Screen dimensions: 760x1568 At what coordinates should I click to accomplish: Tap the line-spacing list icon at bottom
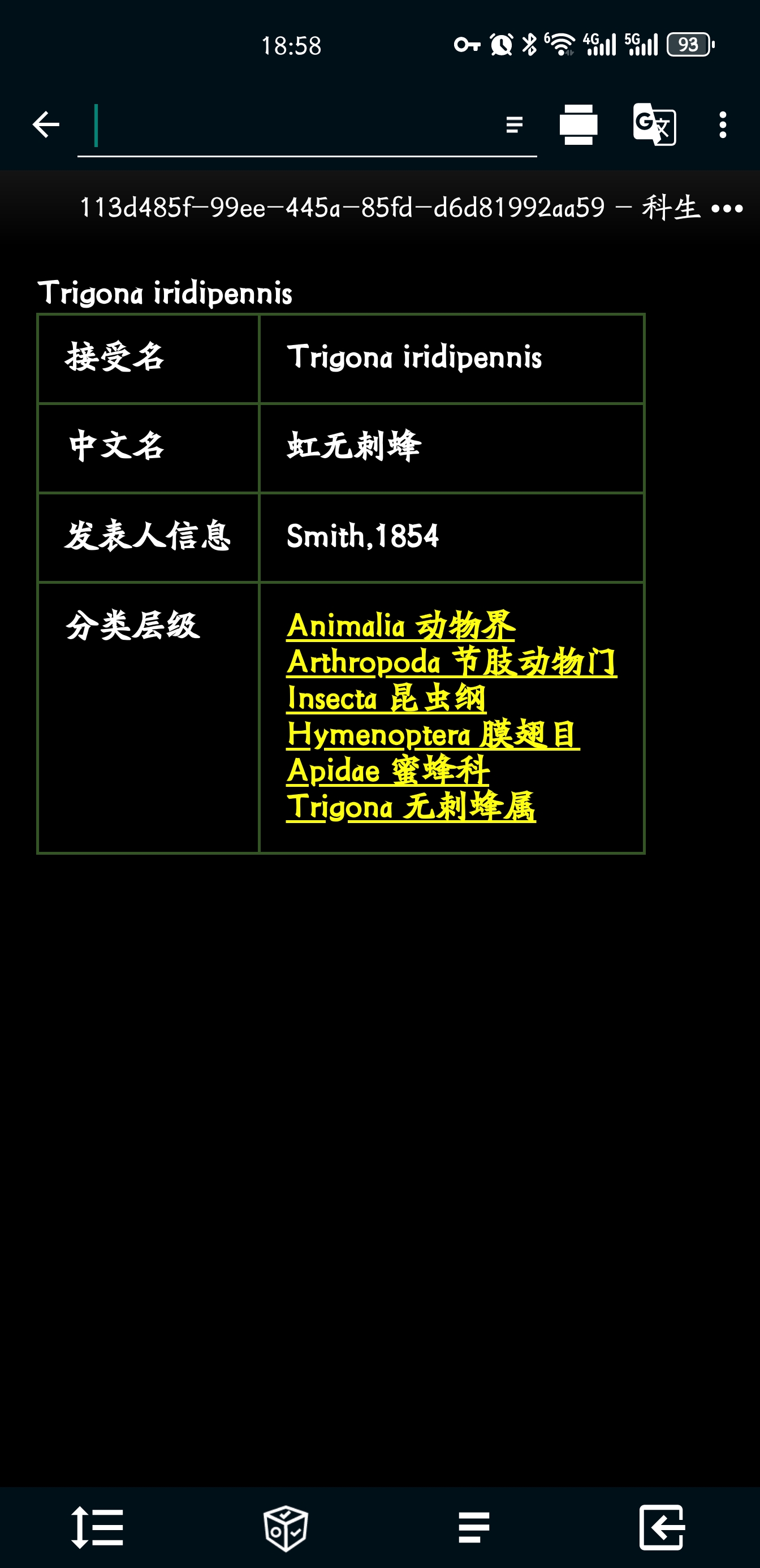[x=97, y=1527]
